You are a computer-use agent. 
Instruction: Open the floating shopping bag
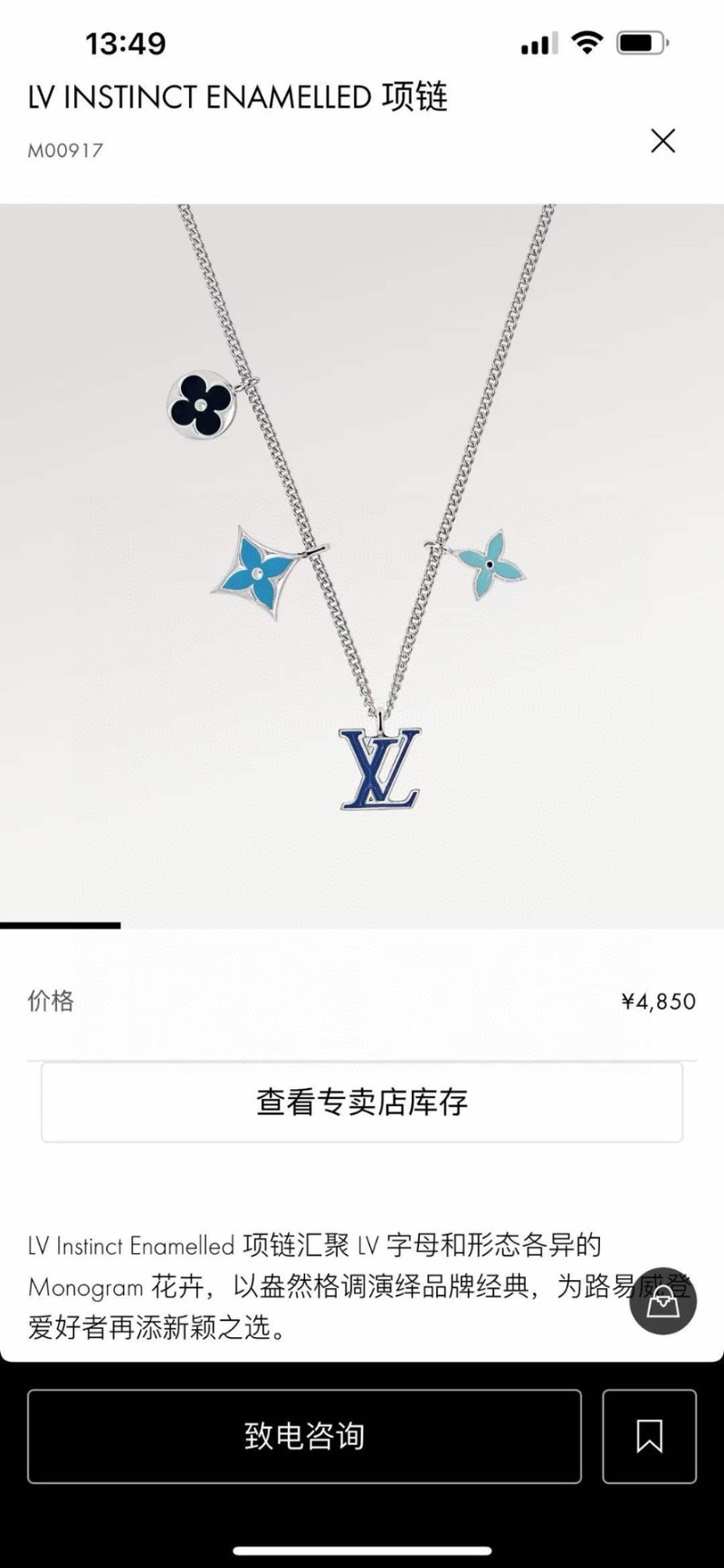pos(662,1301)
